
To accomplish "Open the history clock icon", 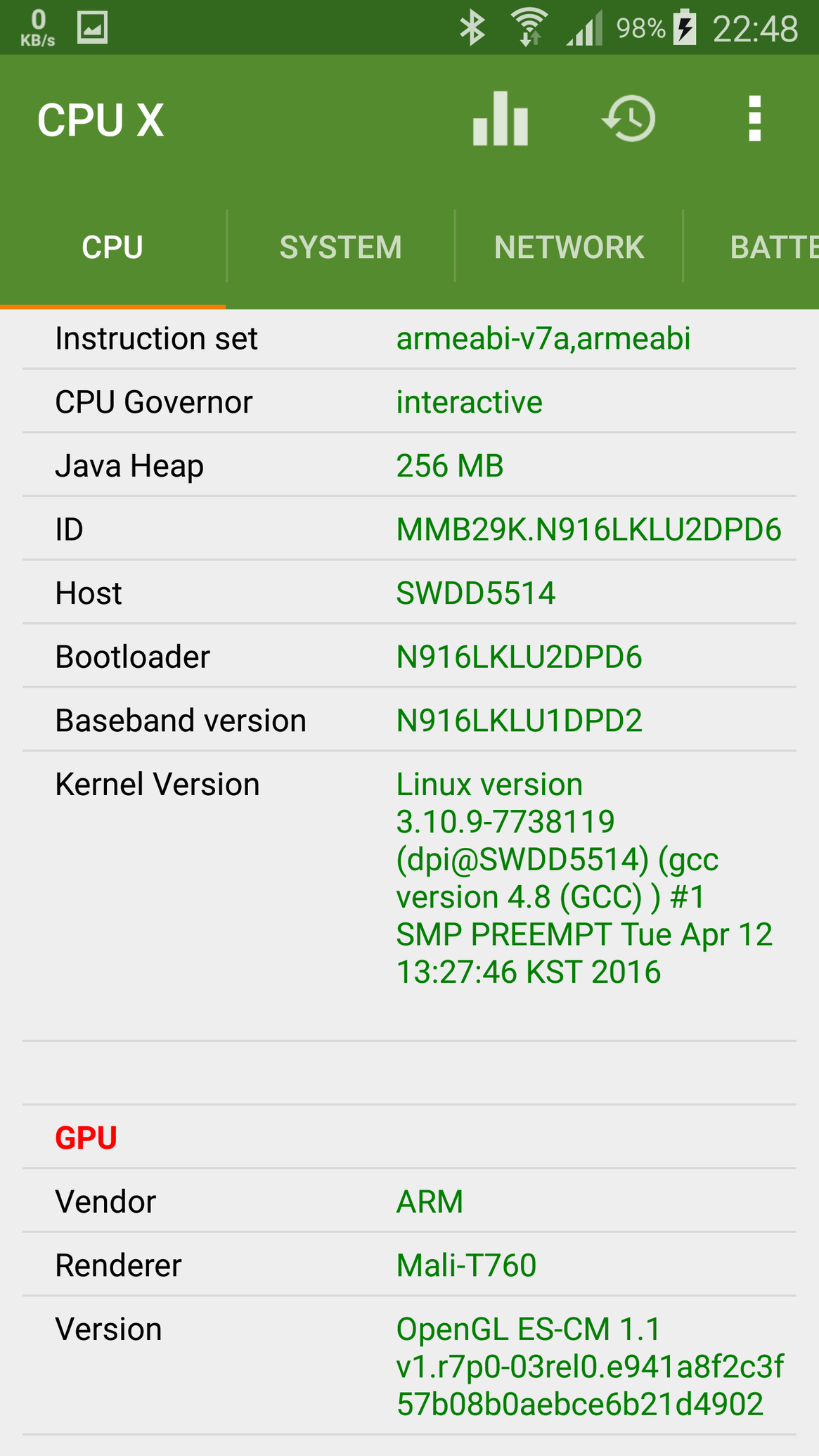I will 629,120.
